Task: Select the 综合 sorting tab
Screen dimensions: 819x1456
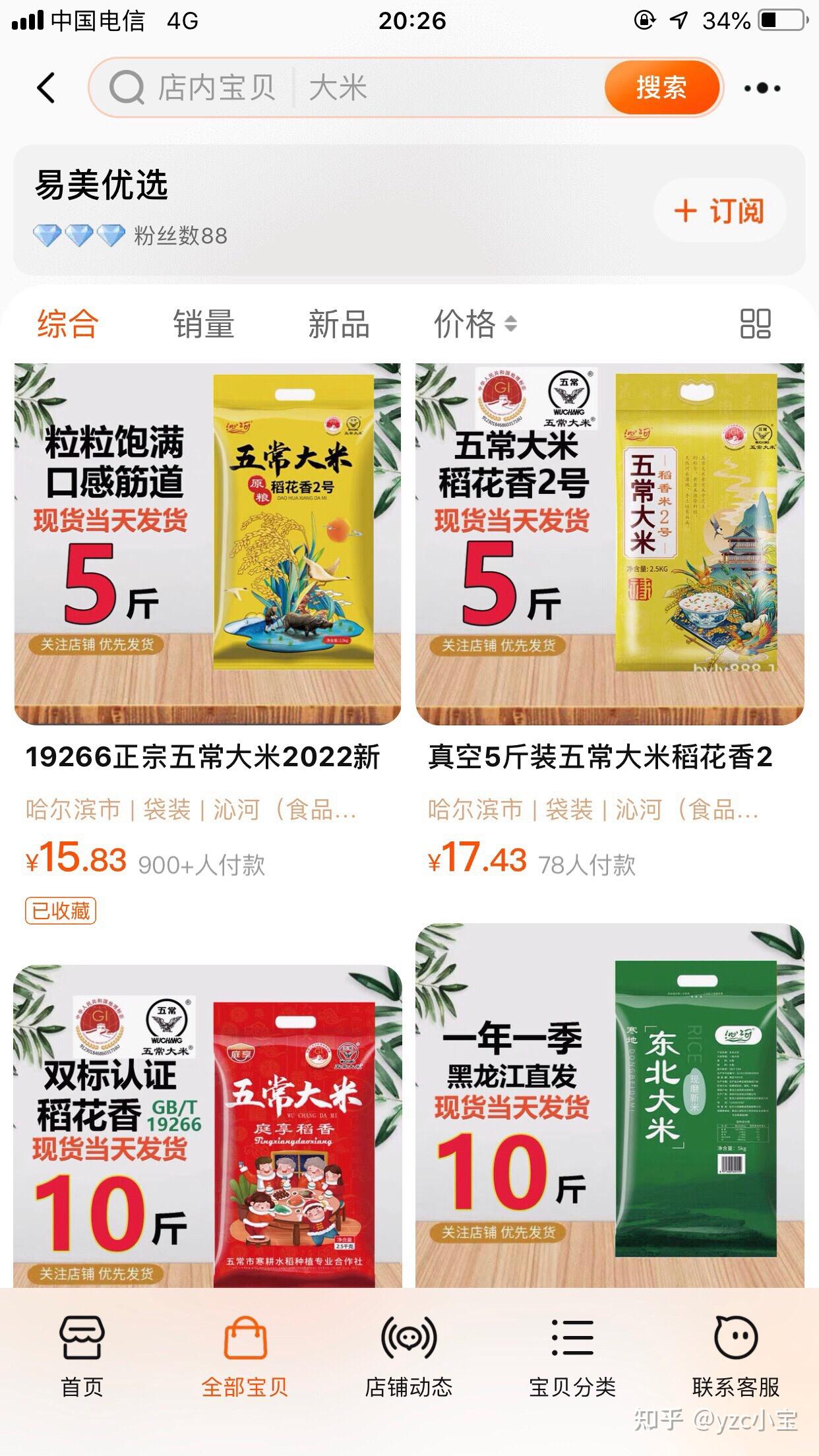Action: coord(67,324)
